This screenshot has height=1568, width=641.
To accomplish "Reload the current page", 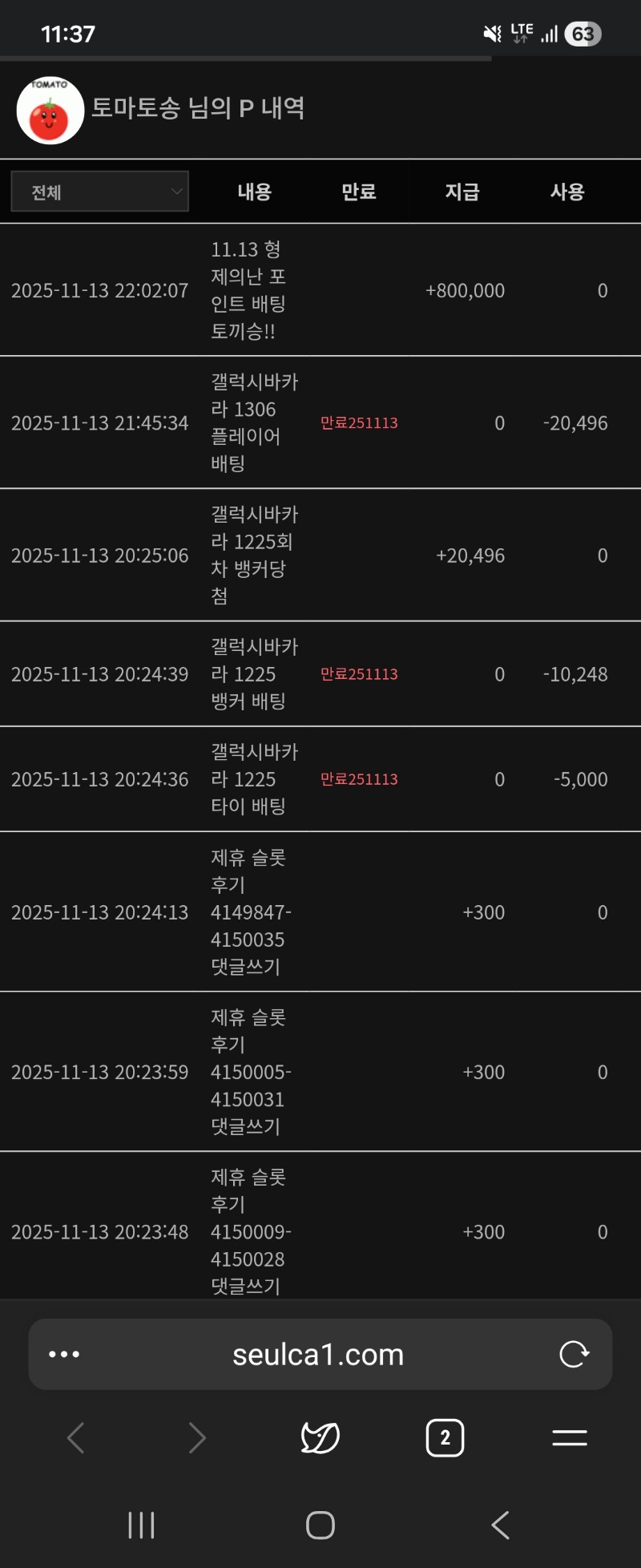I will pyautogui.click(x=574, y=1355).
